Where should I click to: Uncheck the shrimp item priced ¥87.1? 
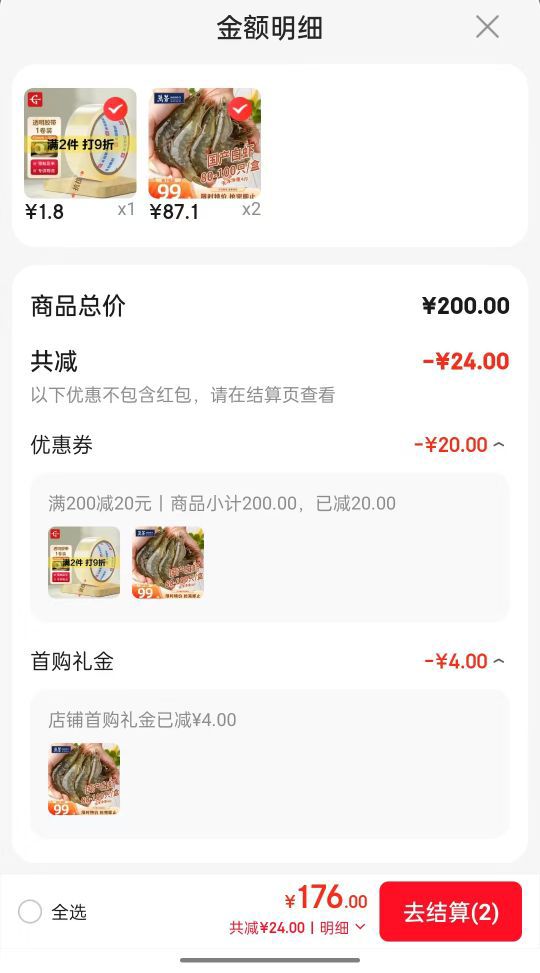click(240, 109)
